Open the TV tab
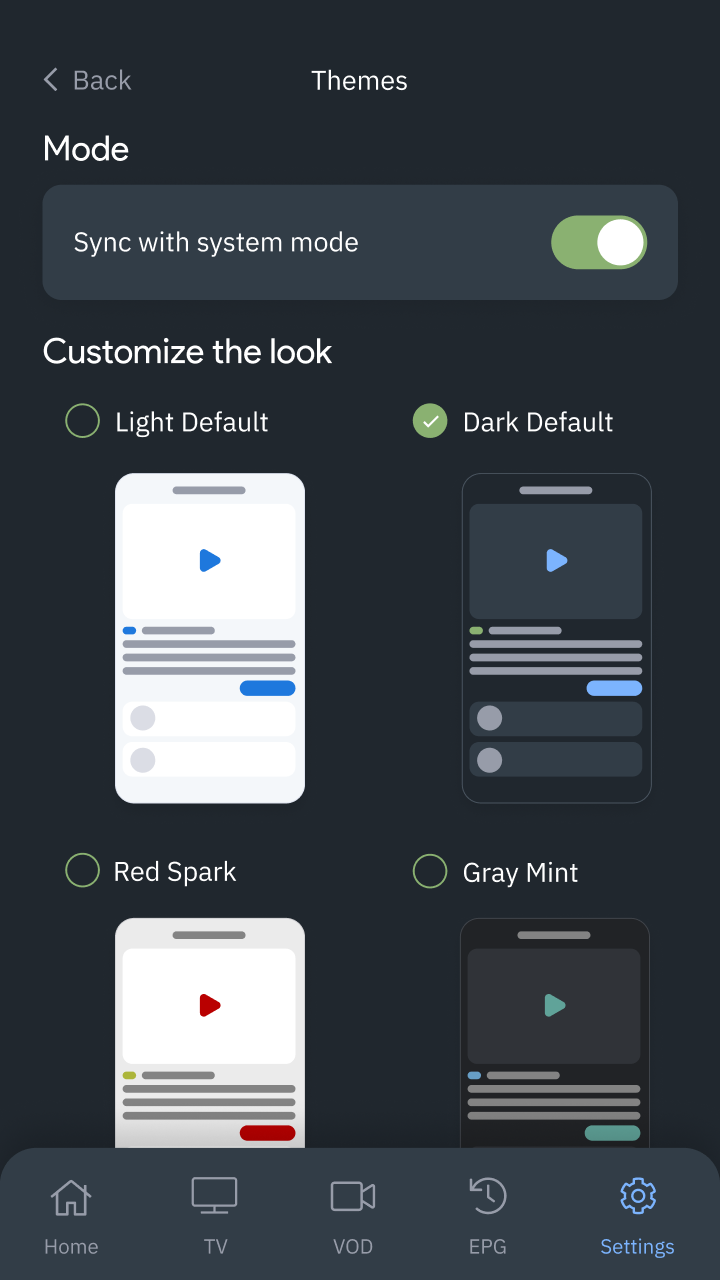This screenshot has width=720, height=1280. 214,1216
